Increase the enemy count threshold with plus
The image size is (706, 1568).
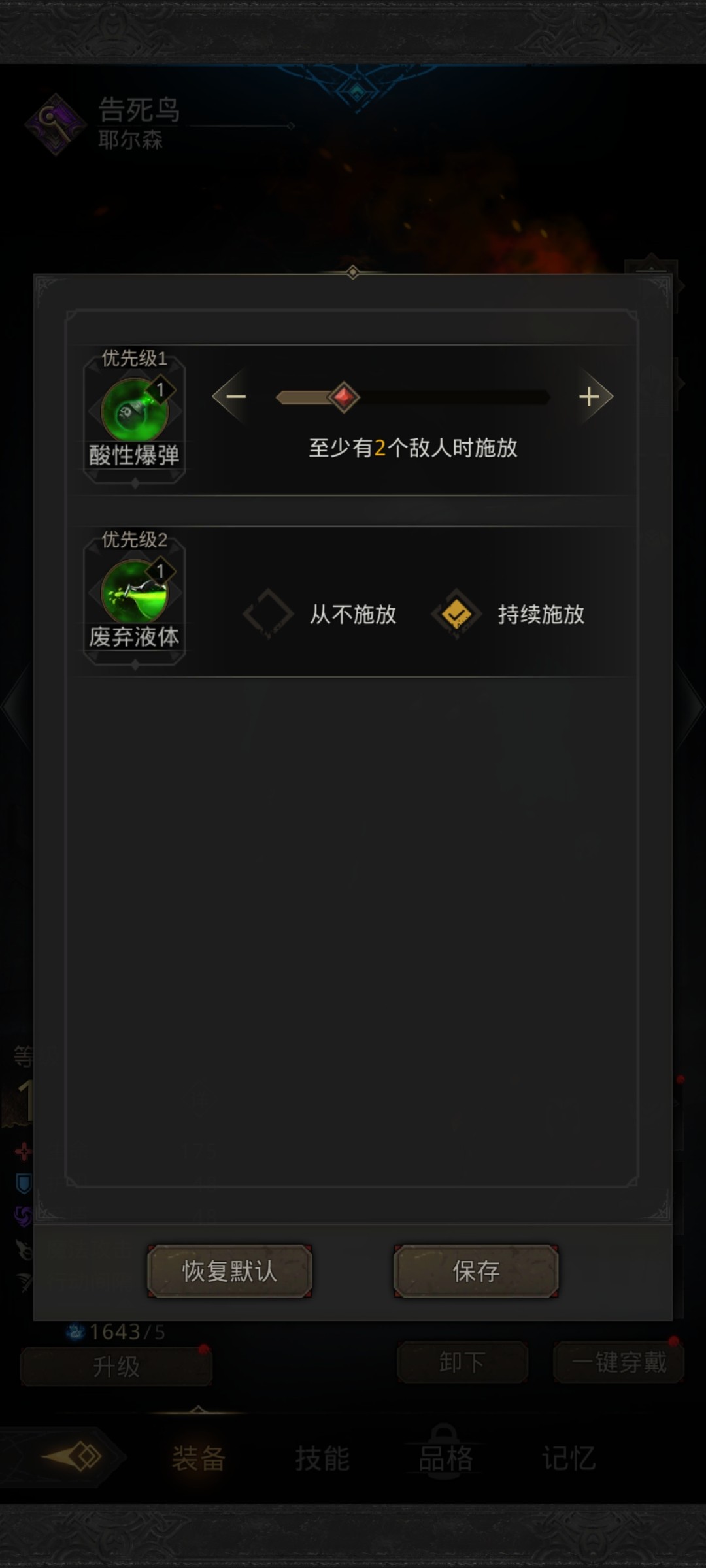(x=590, y=397)
